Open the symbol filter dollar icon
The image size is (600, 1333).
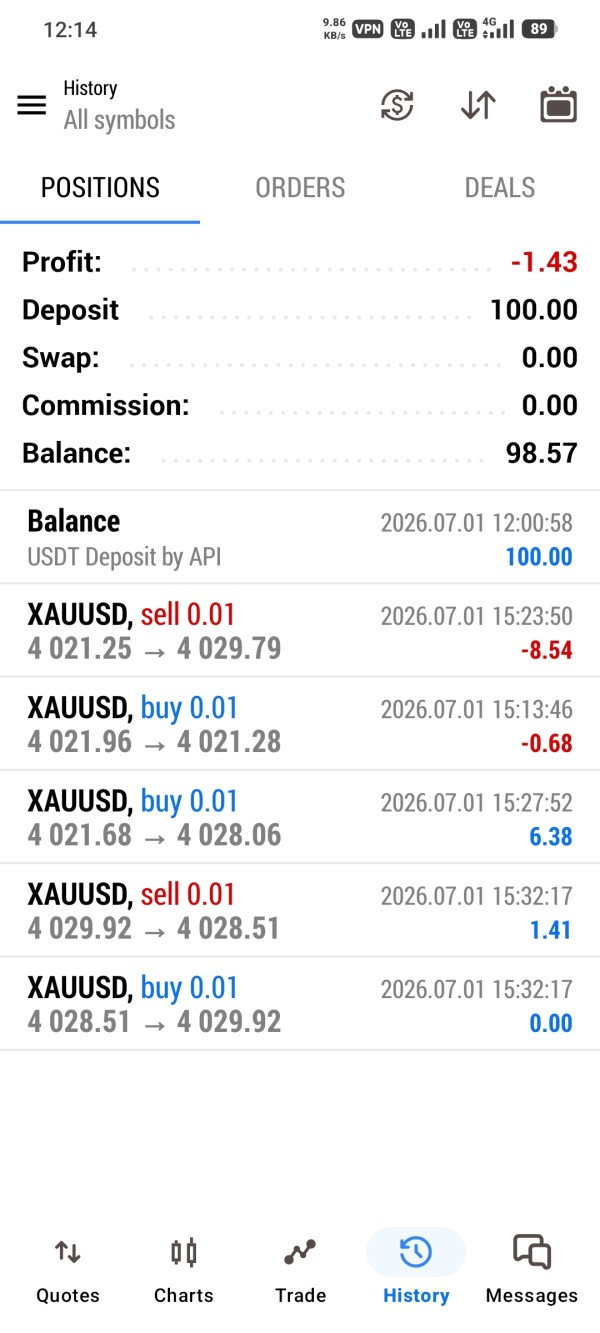pos(397,105)
